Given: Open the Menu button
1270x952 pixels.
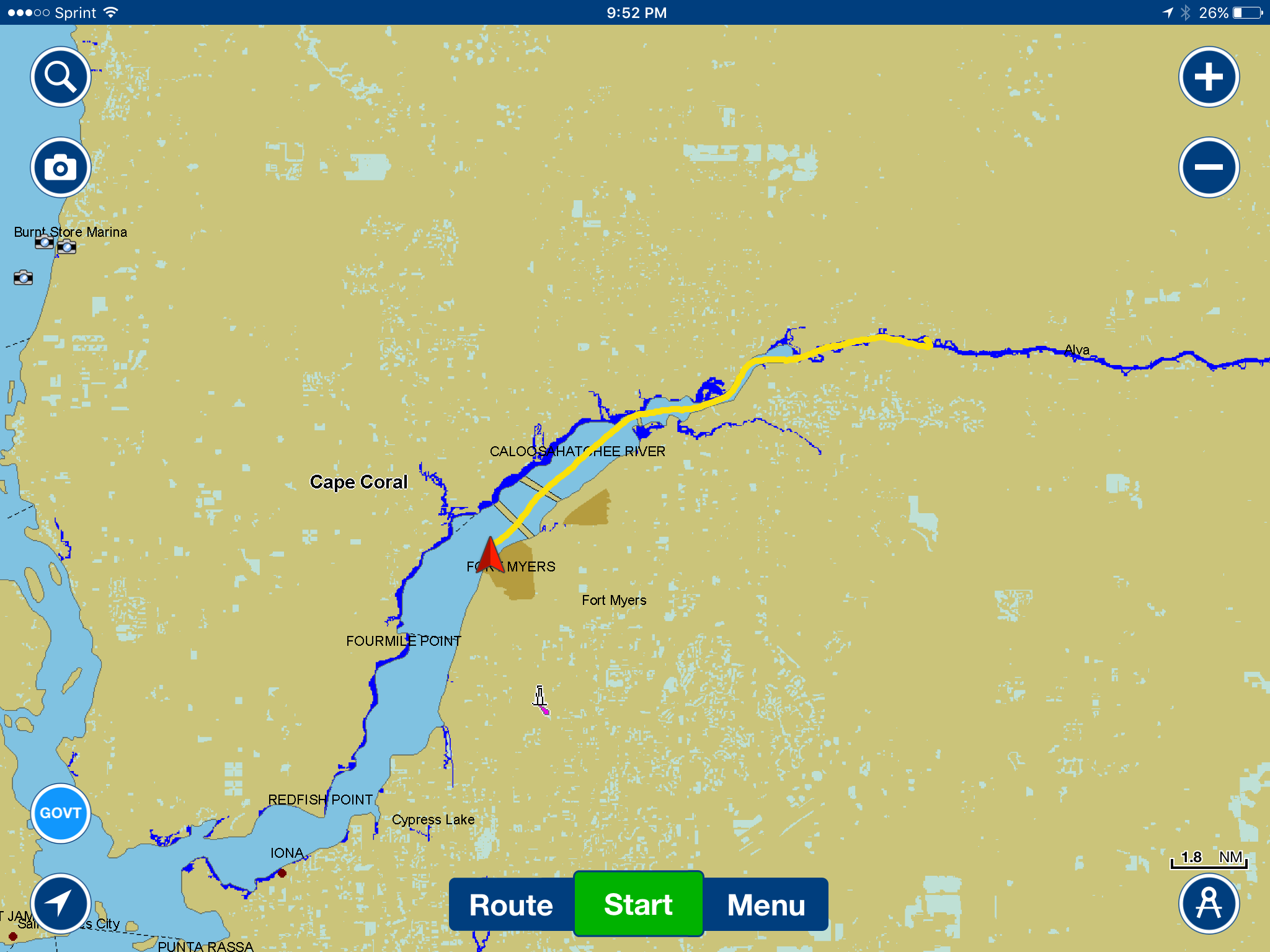Looking at the screenshot, I should pos(766,905).
